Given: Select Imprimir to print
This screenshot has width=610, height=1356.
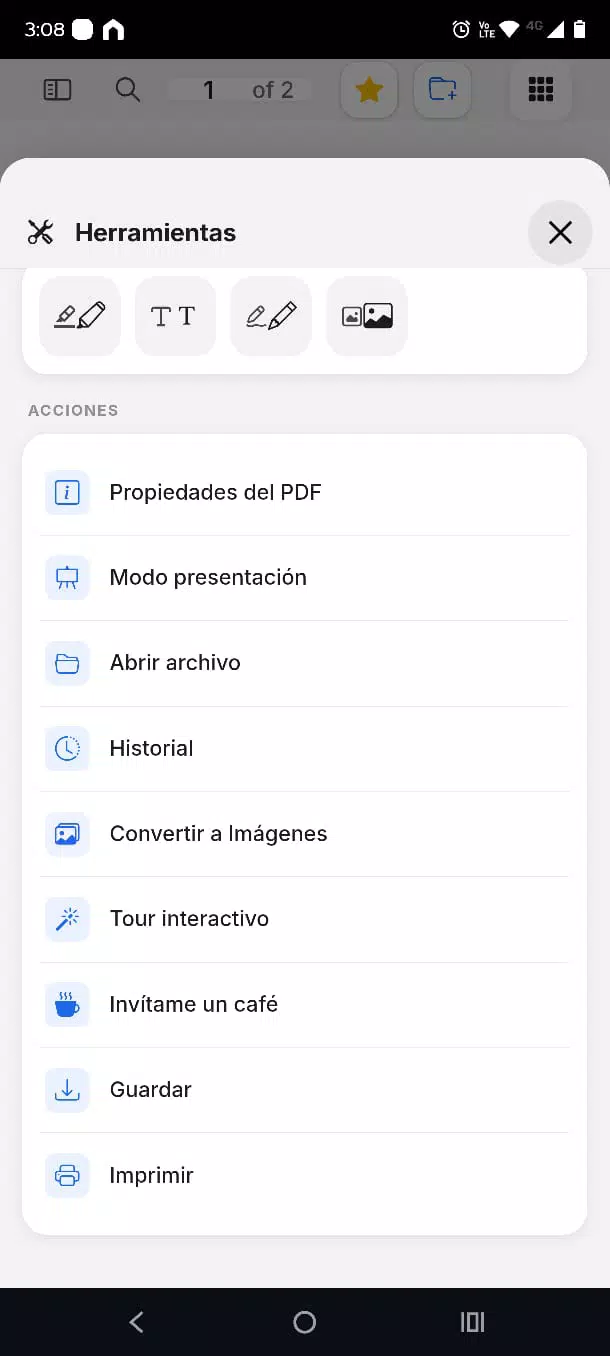Looking at the screenshot, I should tap(305, 1176).
